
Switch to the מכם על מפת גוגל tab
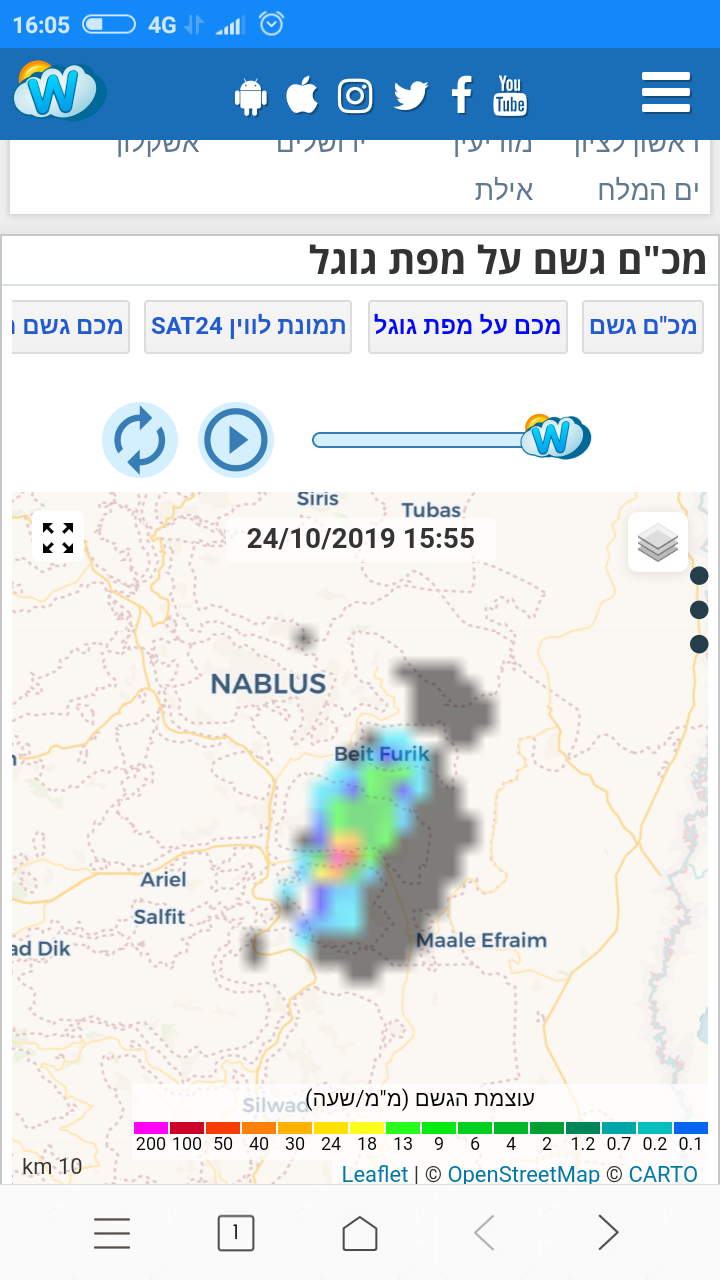coord(467,326)
